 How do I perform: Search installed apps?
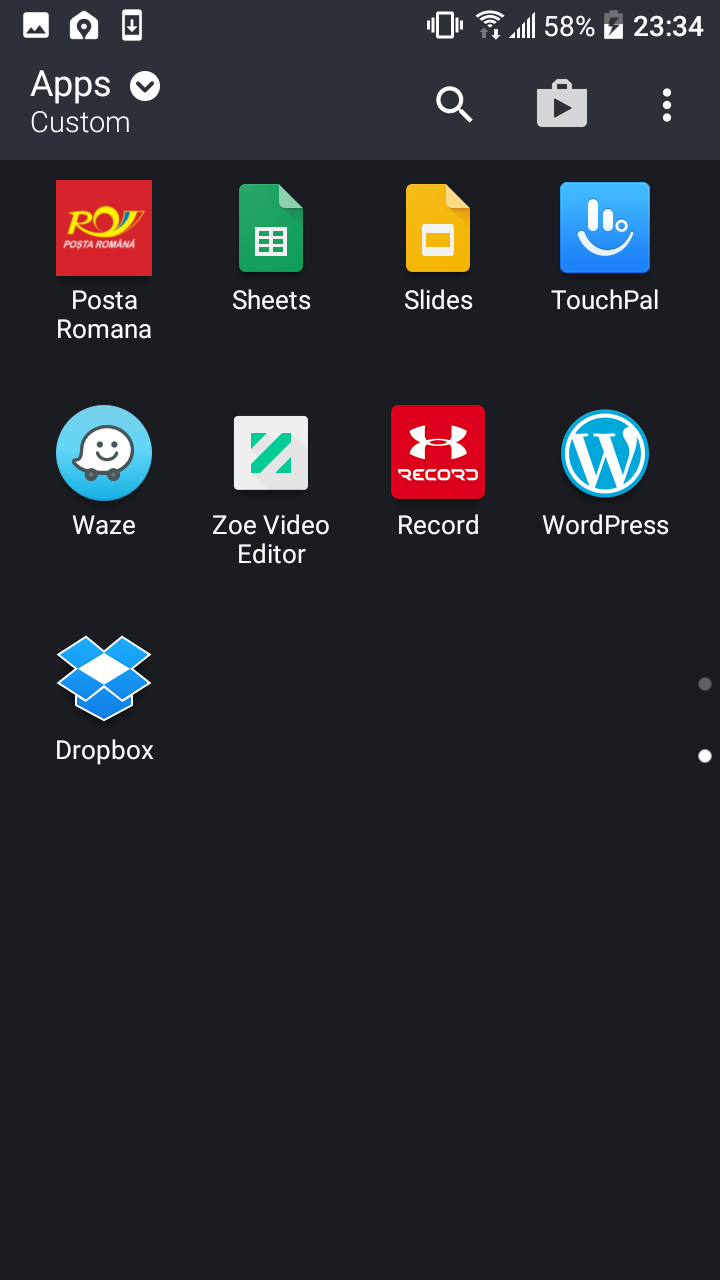(454, 104)
